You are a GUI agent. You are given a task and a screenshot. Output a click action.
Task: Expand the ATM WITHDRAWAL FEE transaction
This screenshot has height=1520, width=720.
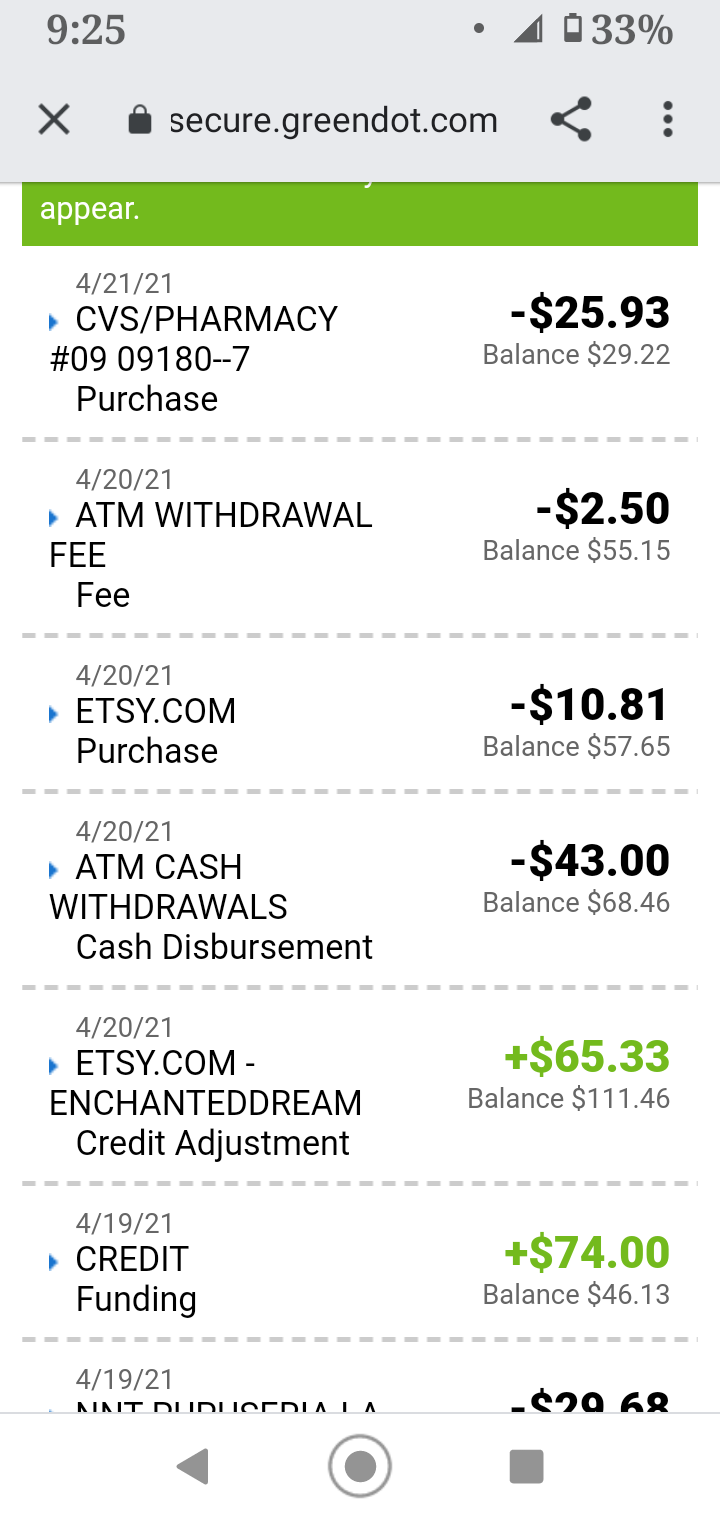(54, 518)
